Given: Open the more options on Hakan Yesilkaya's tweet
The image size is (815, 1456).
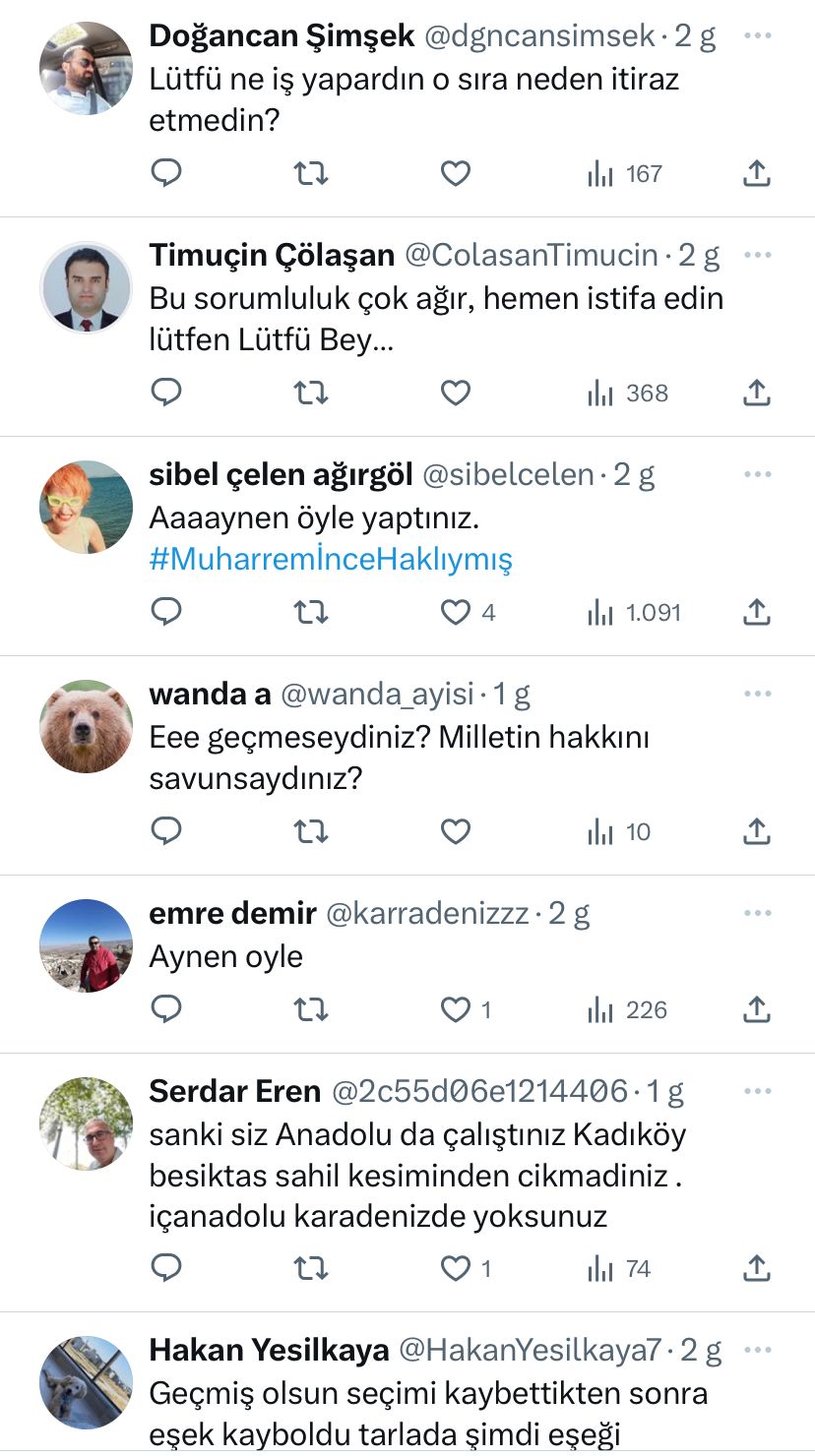Looking at the screenshot, I should click(x=757, y=1350).
